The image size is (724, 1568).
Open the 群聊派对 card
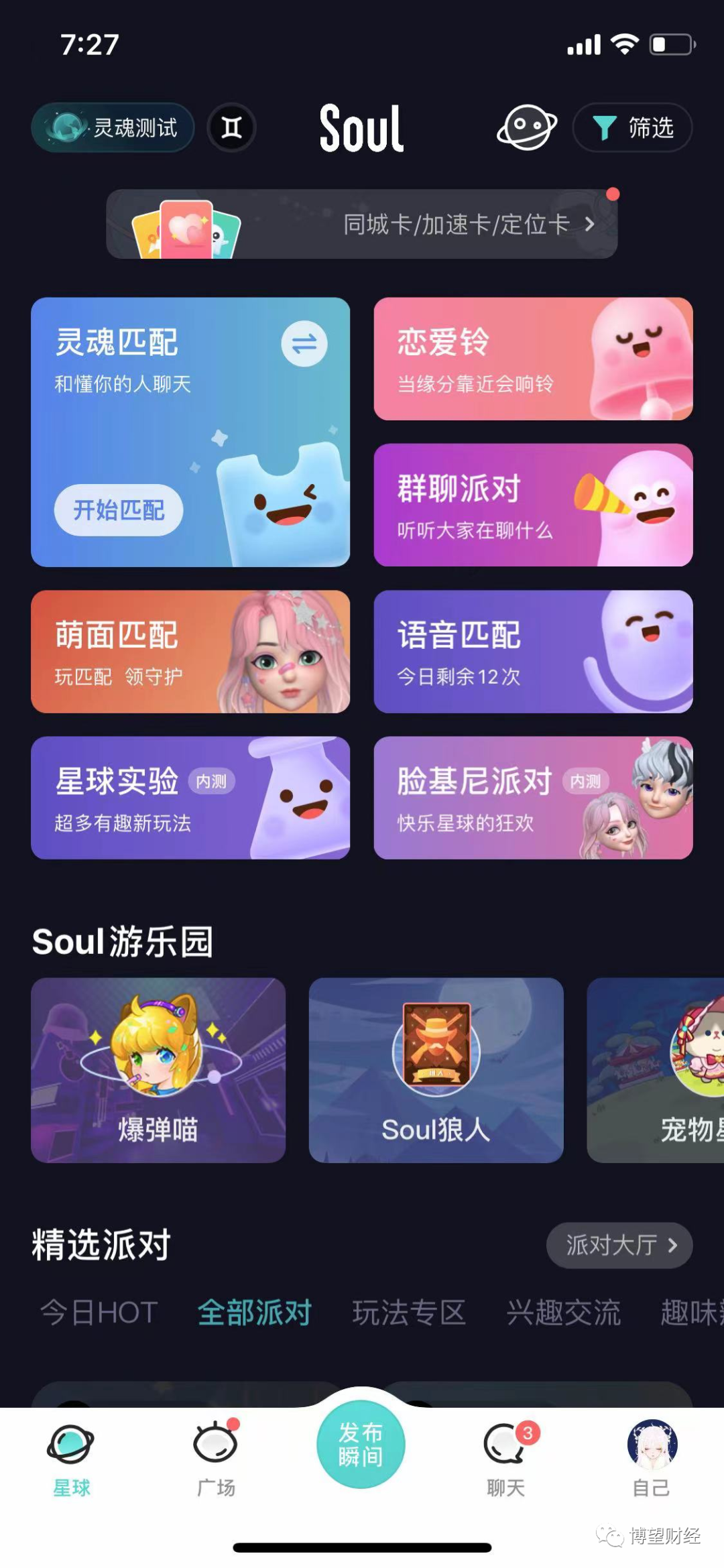(x=533, y=505)
